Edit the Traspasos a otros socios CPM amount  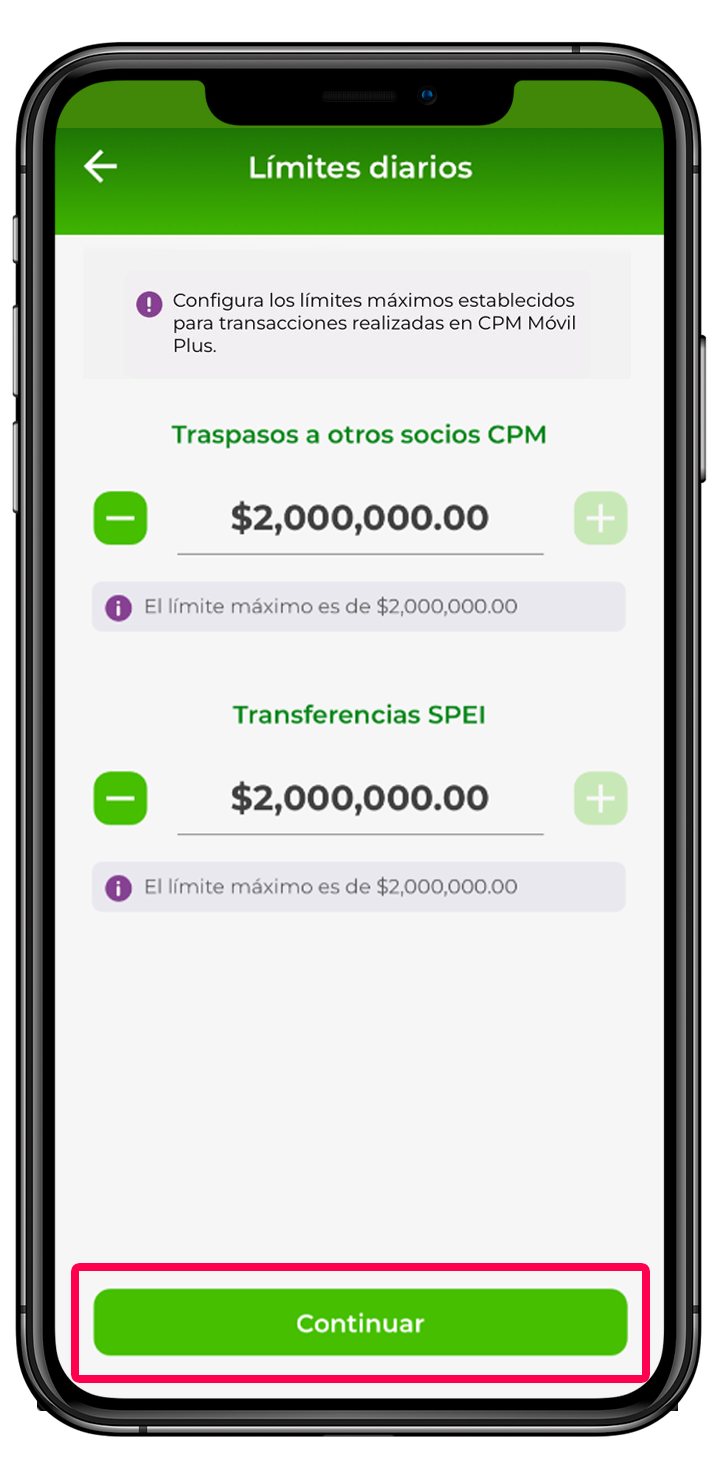[x=360, y=518]
